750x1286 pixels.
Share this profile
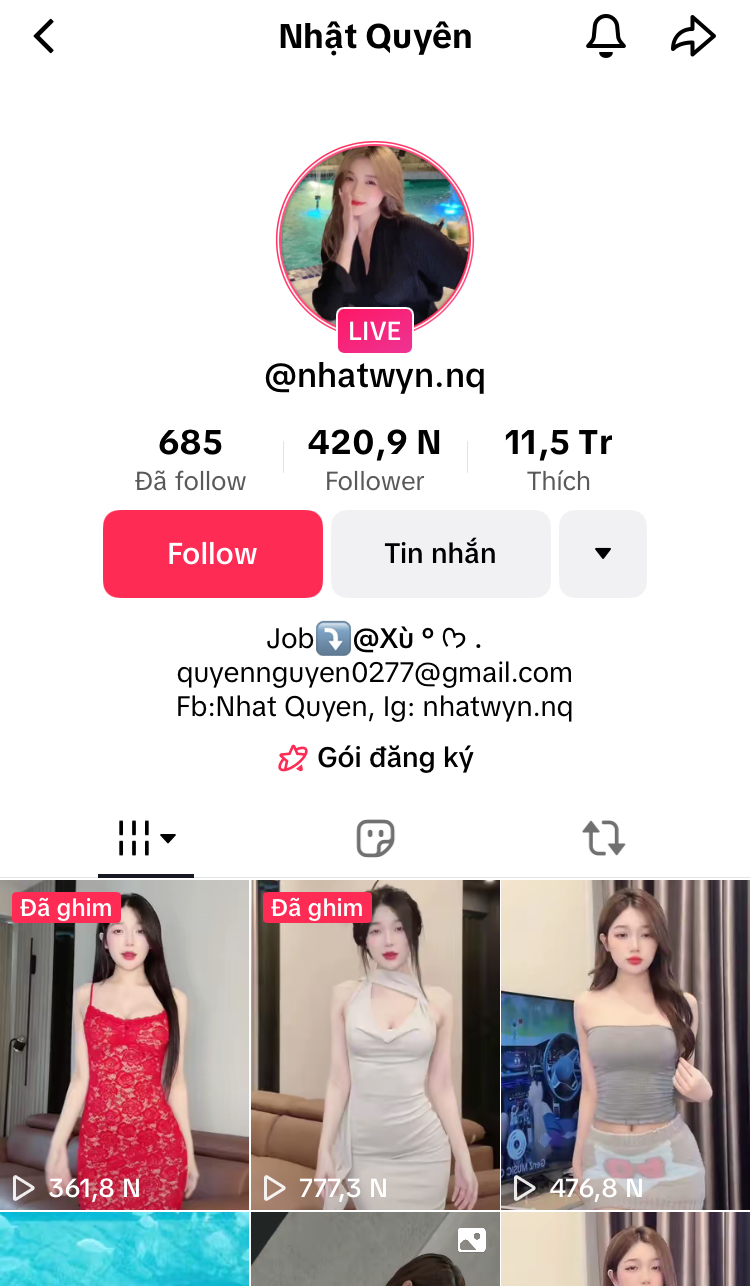click(x=693, y=37)
